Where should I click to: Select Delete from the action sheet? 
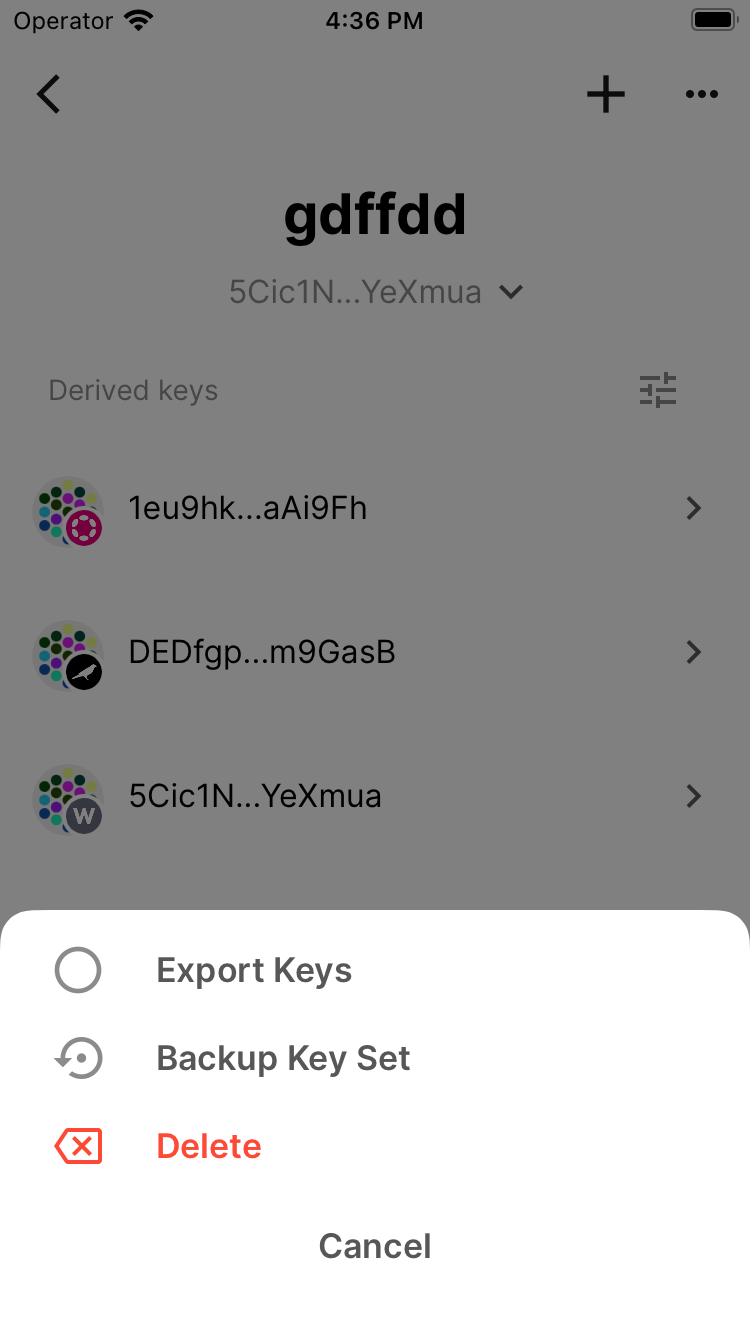[208, 1146]
